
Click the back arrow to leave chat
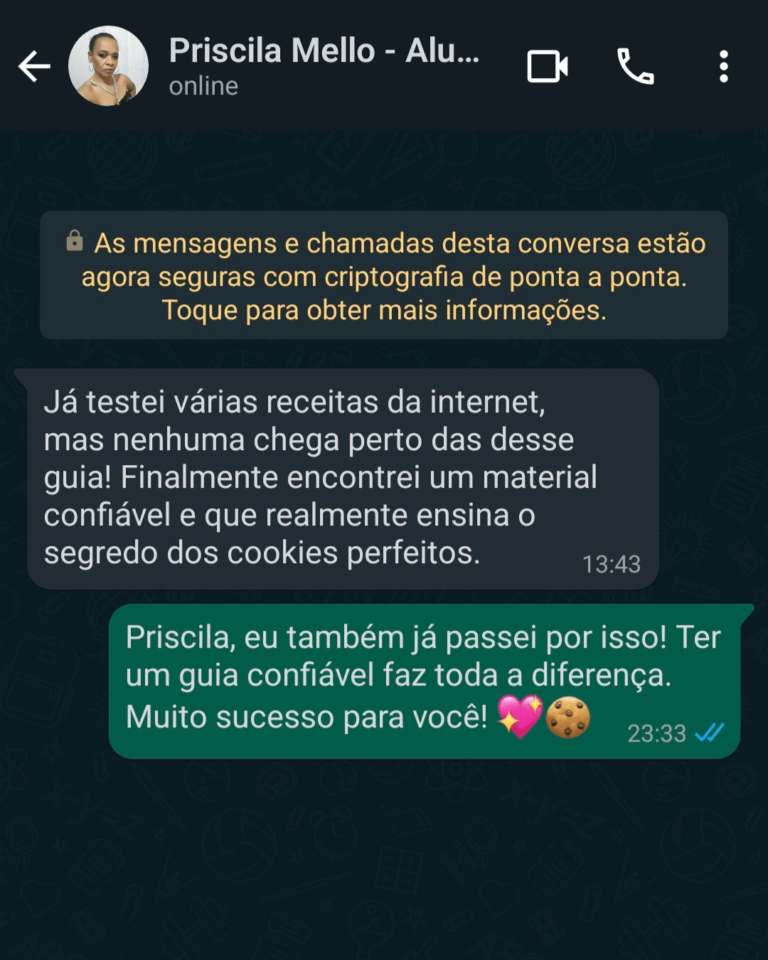(34, 66)
